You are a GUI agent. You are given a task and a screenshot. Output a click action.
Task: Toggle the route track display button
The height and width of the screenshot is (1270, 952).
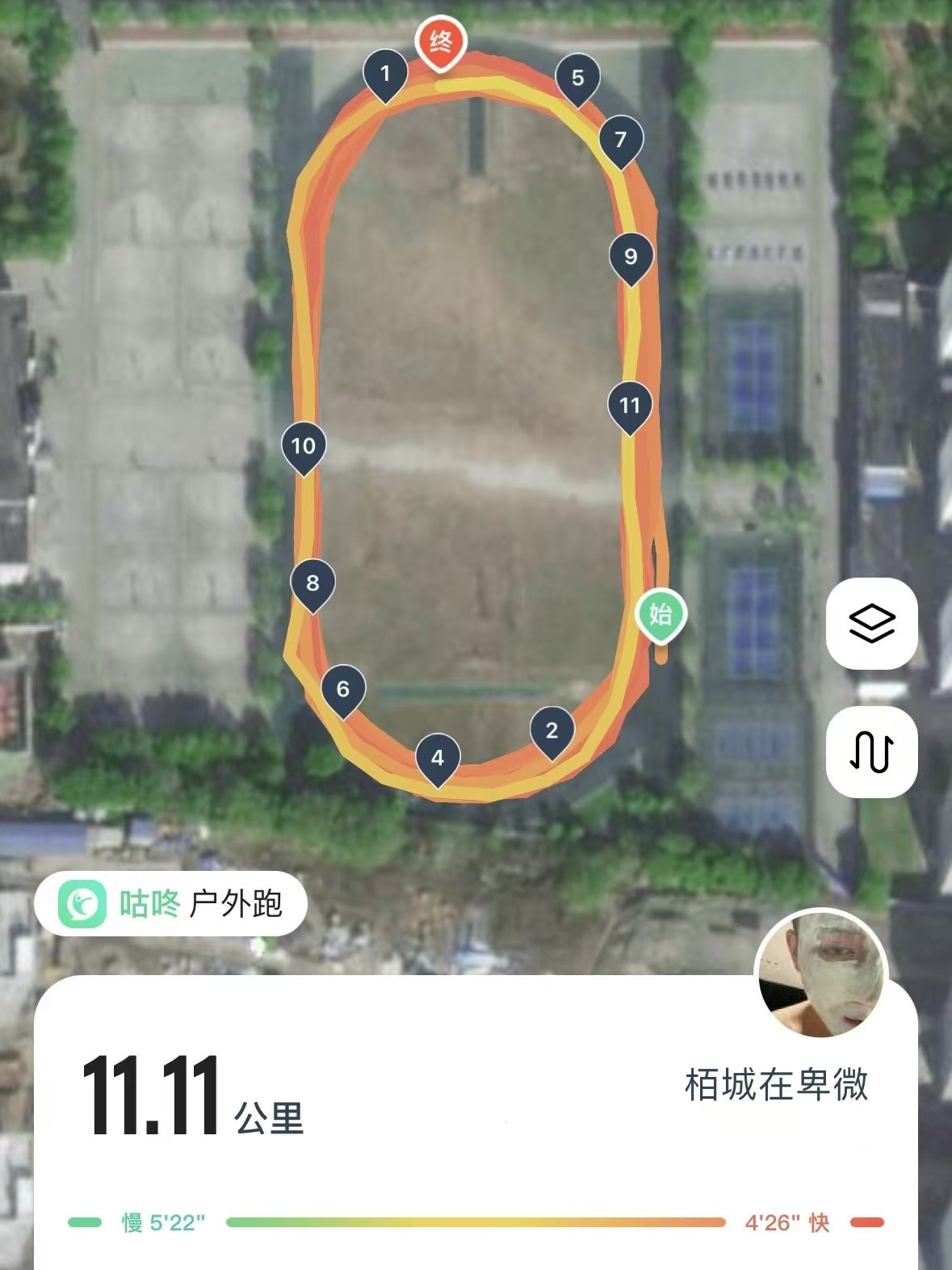871,751
